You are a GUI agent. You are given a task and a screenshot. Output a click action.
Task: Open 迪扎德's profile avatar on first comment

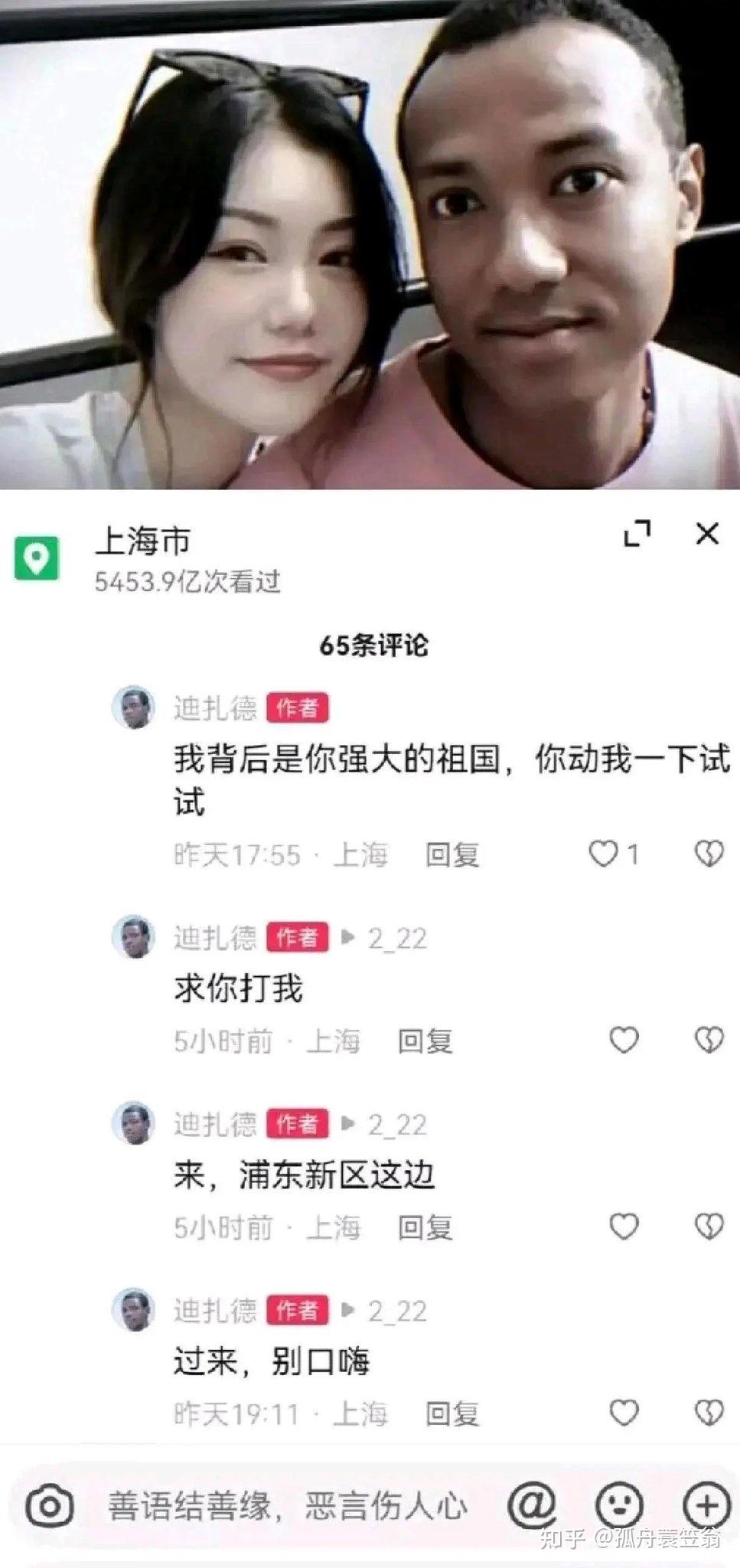[x=135, y=707]
